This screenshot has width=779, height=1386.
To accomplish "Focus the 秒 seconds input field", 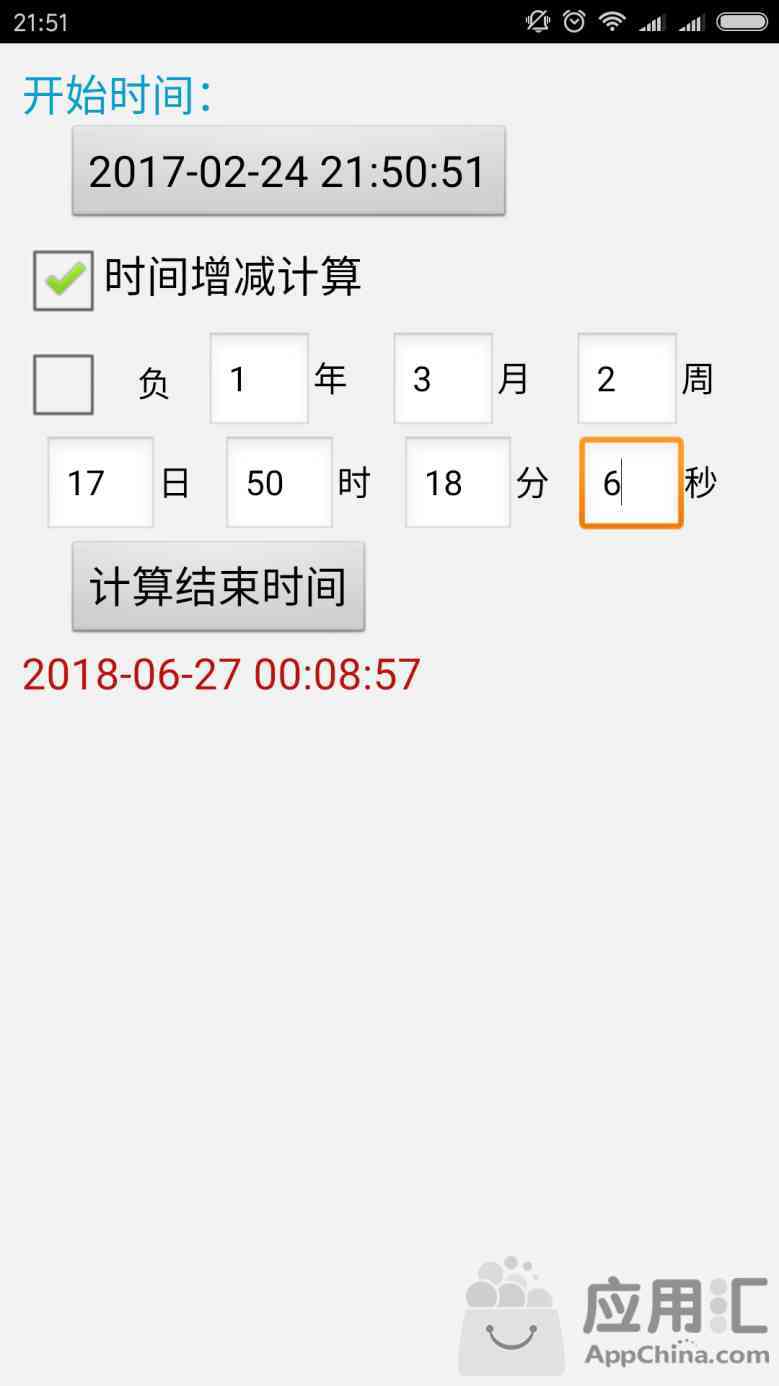I will (631, 483).
